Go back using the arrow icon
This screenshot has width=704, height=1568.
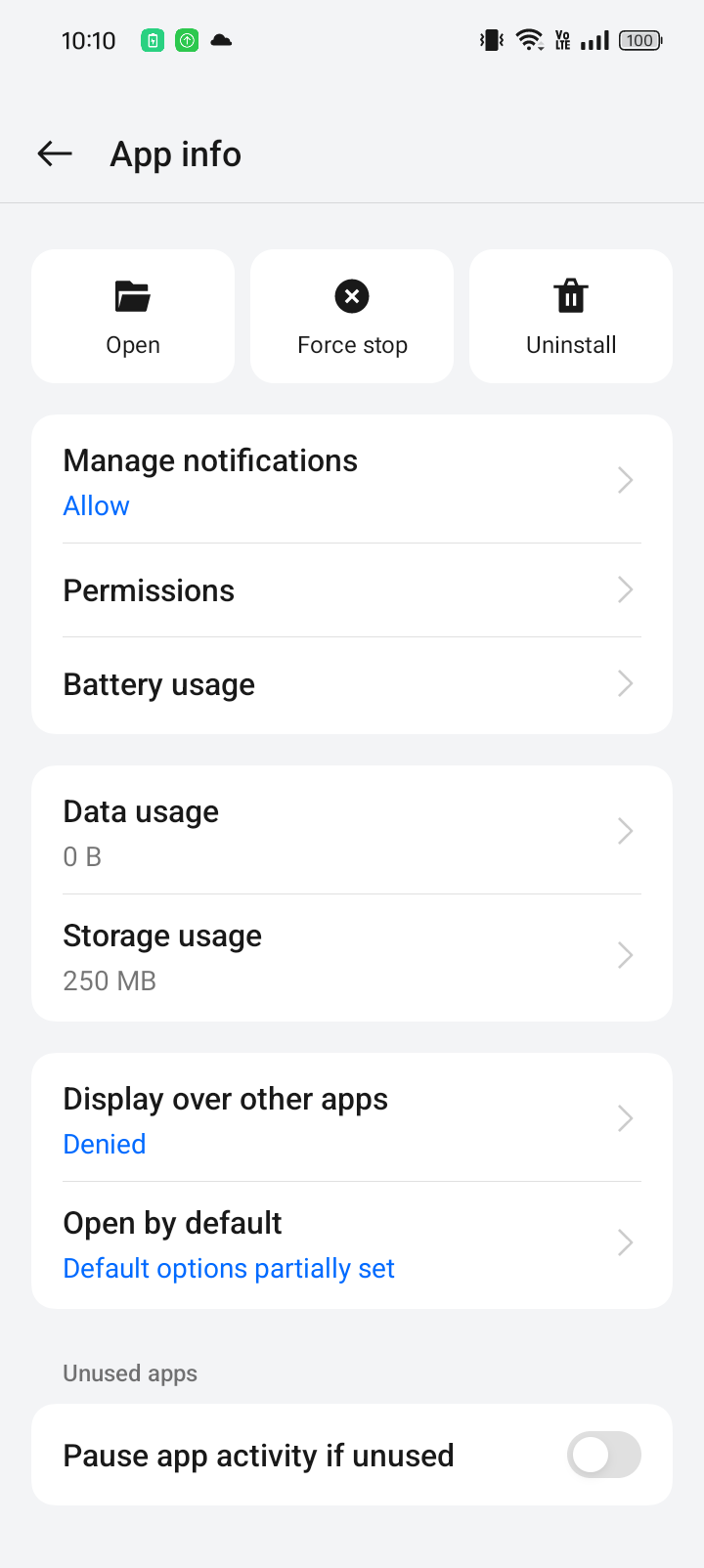click(55, 153)
